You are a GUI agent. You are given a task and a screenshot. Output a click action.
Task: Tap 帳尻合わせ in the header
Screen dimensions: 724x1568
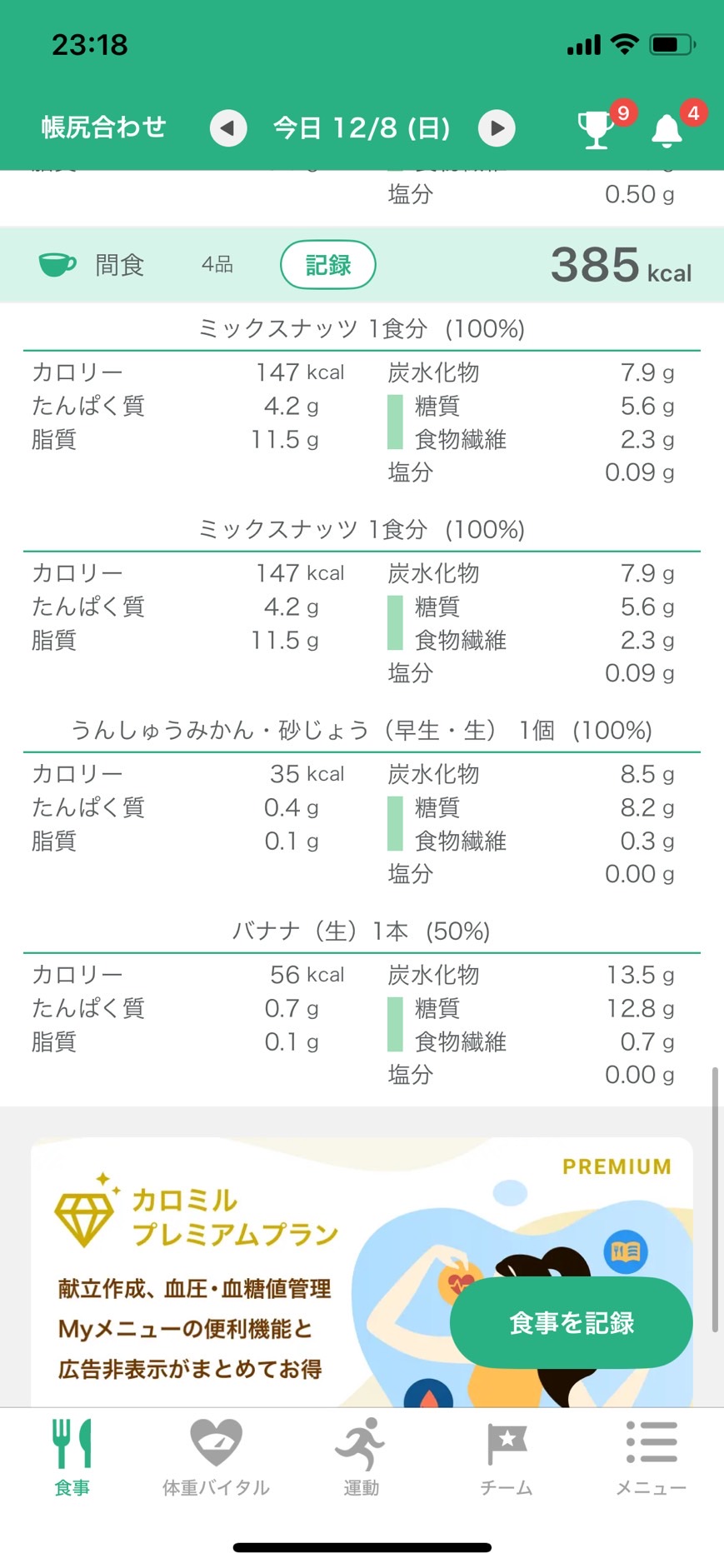click(x=103, y=127)
